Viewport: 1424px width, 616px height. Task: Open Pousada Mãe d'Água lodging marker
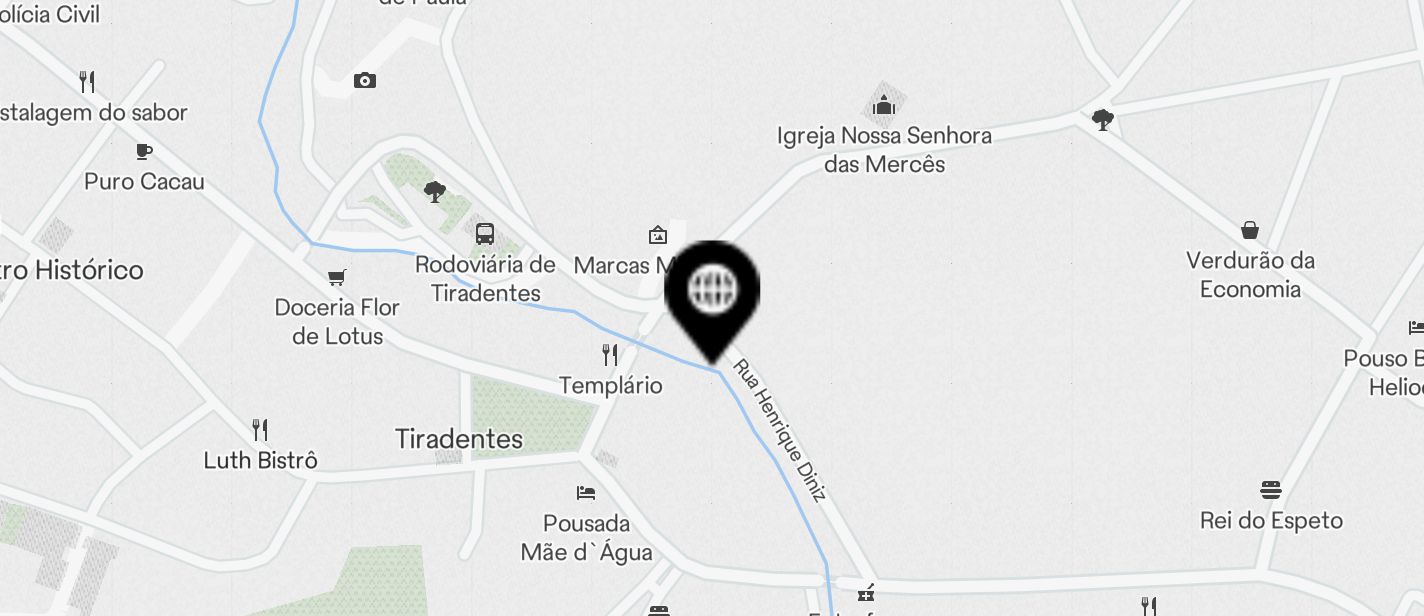[586, 493]
